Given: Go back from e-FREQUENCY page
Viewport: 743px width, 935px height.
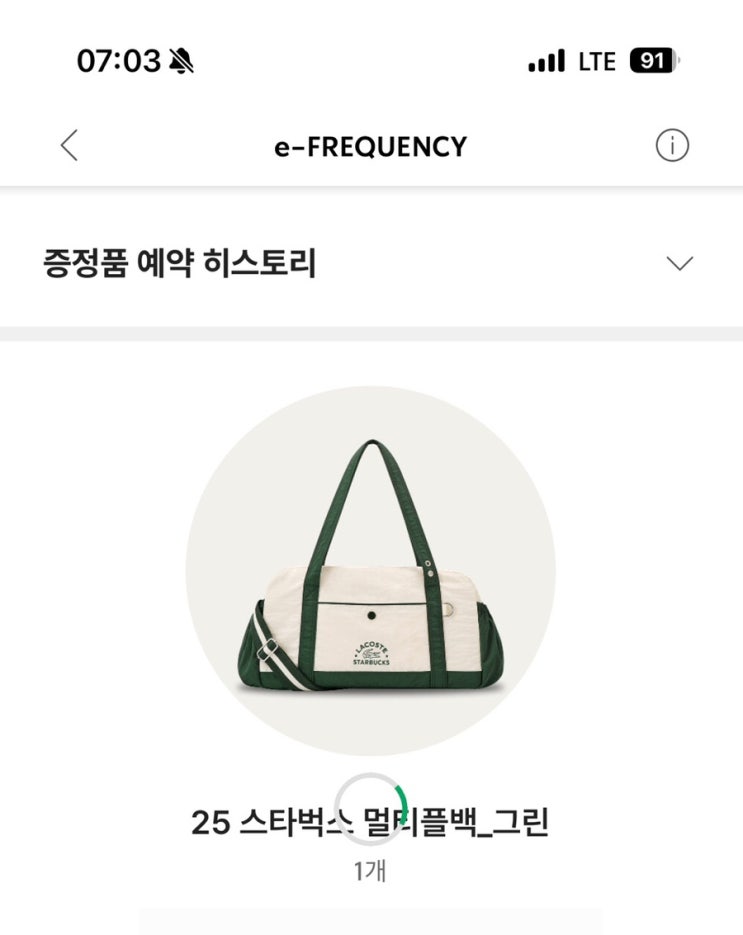Looking at the screenshot, I should tap(69, 145).
